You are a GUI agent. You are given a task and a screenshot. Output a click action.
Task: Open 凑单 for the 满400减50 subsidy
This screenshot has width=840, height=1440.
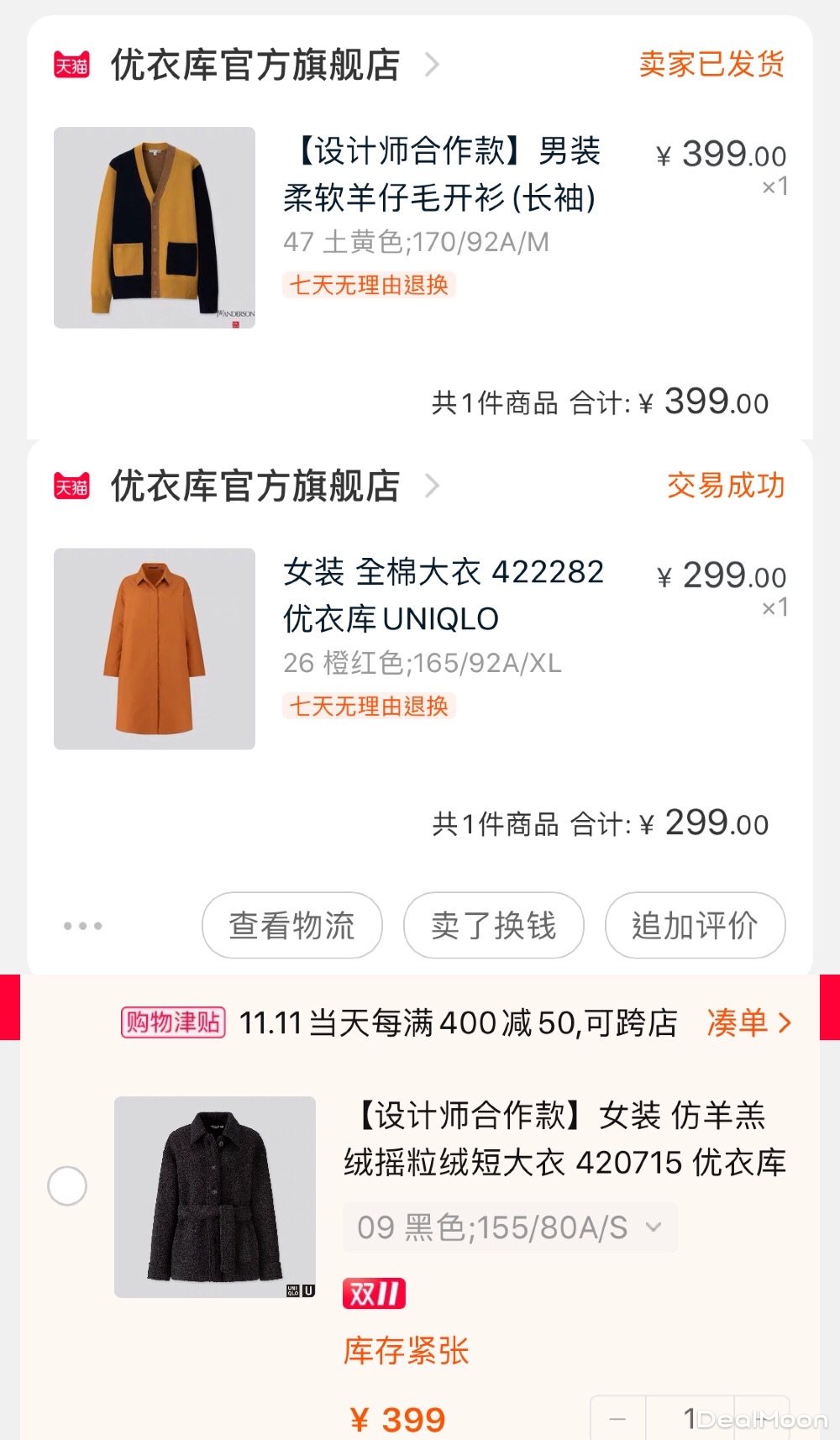[x=748, y=1022]
